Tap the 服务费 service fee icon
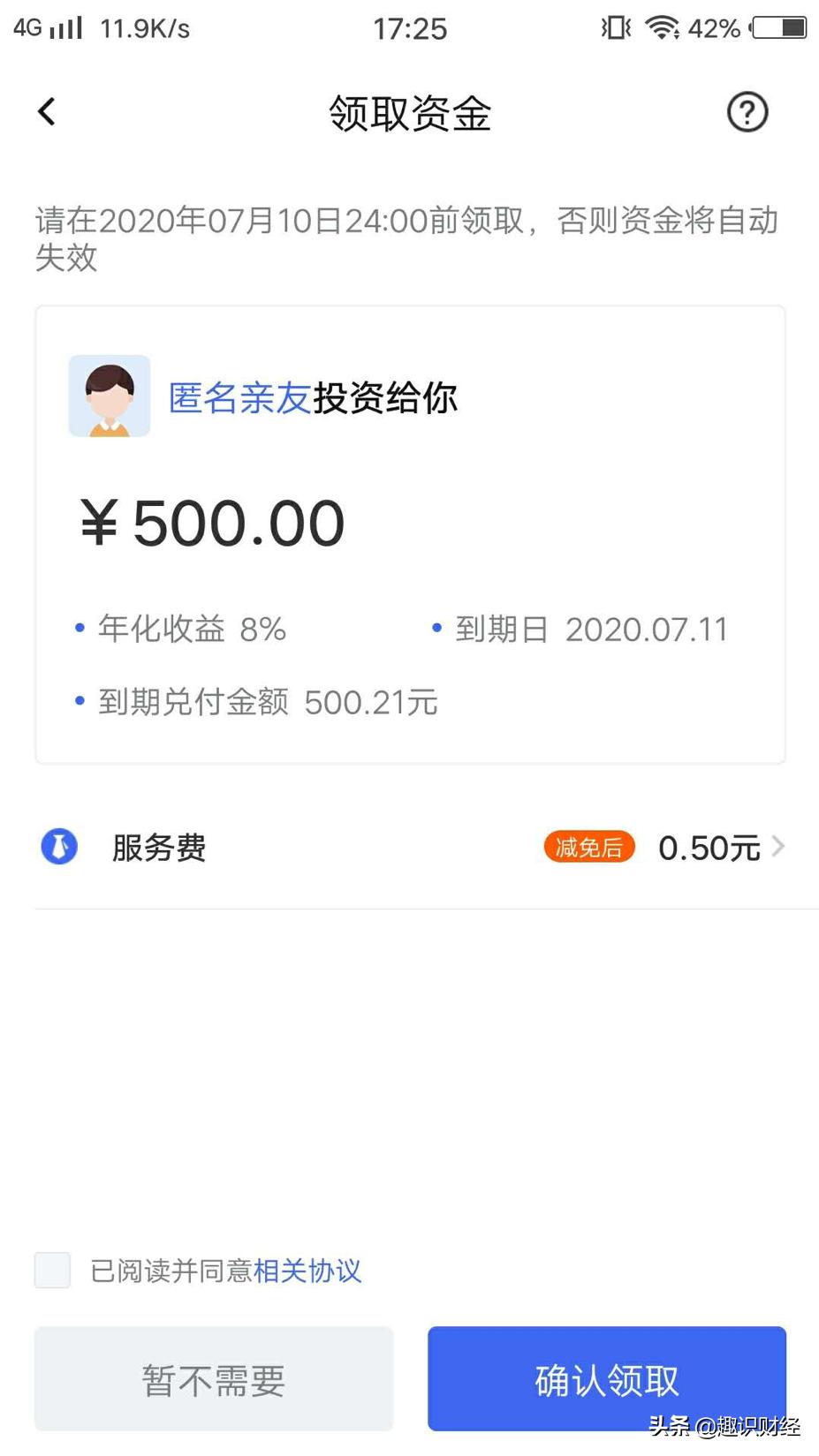 (59, 847)
